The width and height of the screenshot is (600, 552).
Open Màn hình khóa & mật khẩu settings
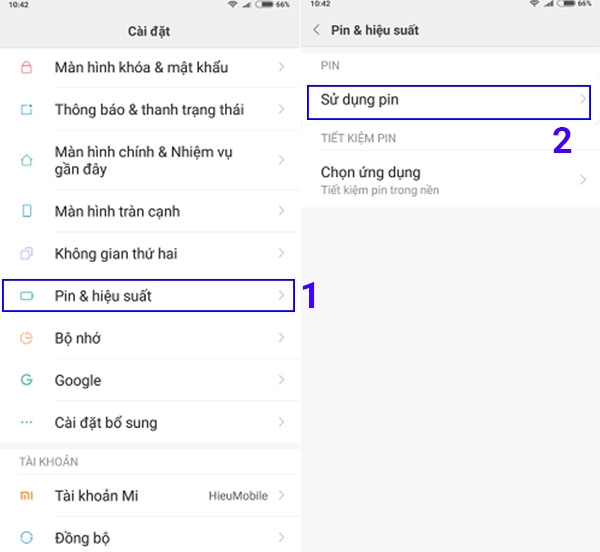click(x=150, y=67)
